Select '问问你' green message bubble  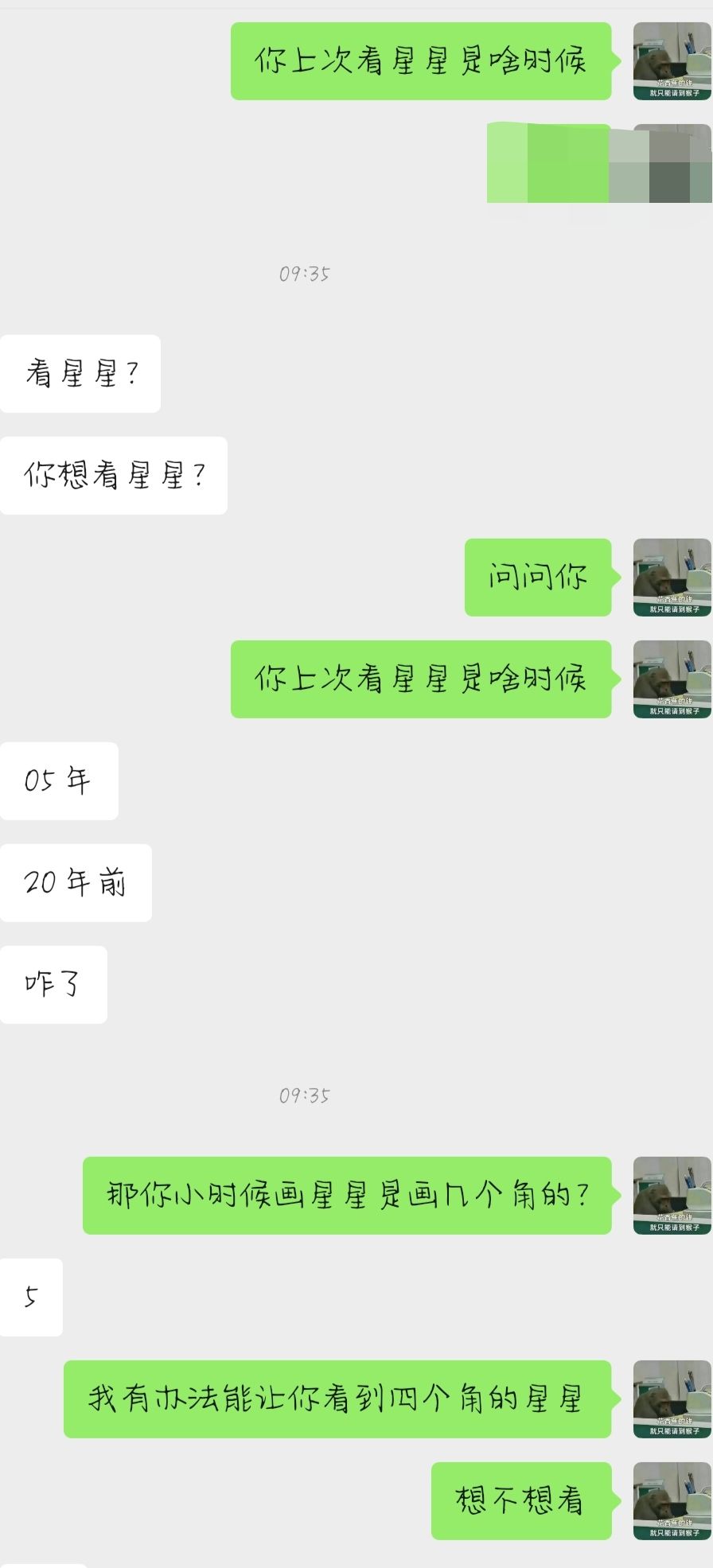pyautogui.click(x=537, y=578)
